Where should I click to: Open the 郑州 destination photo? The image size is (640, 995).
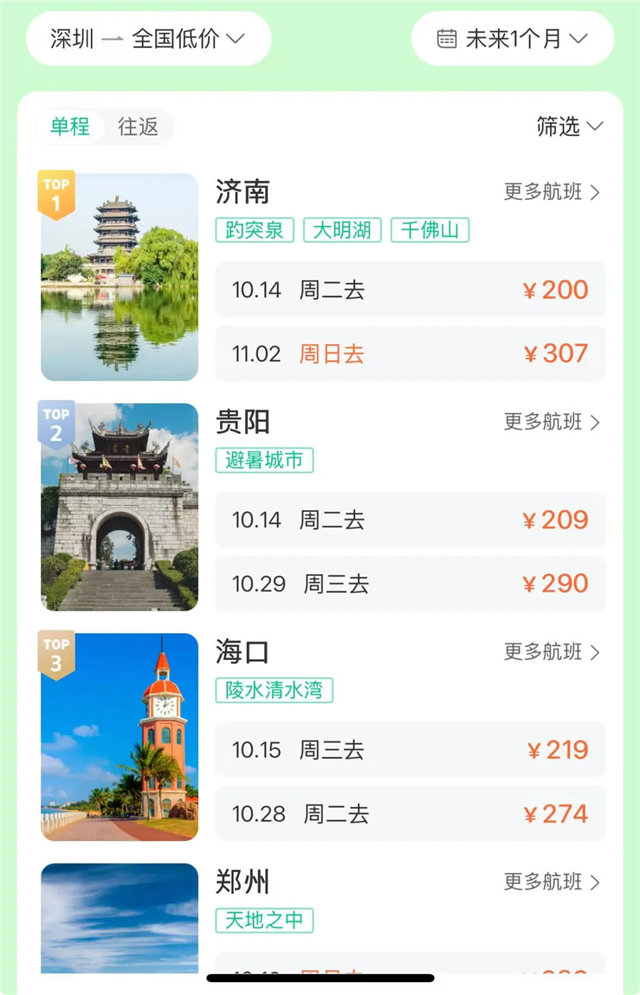coord(119,918)
